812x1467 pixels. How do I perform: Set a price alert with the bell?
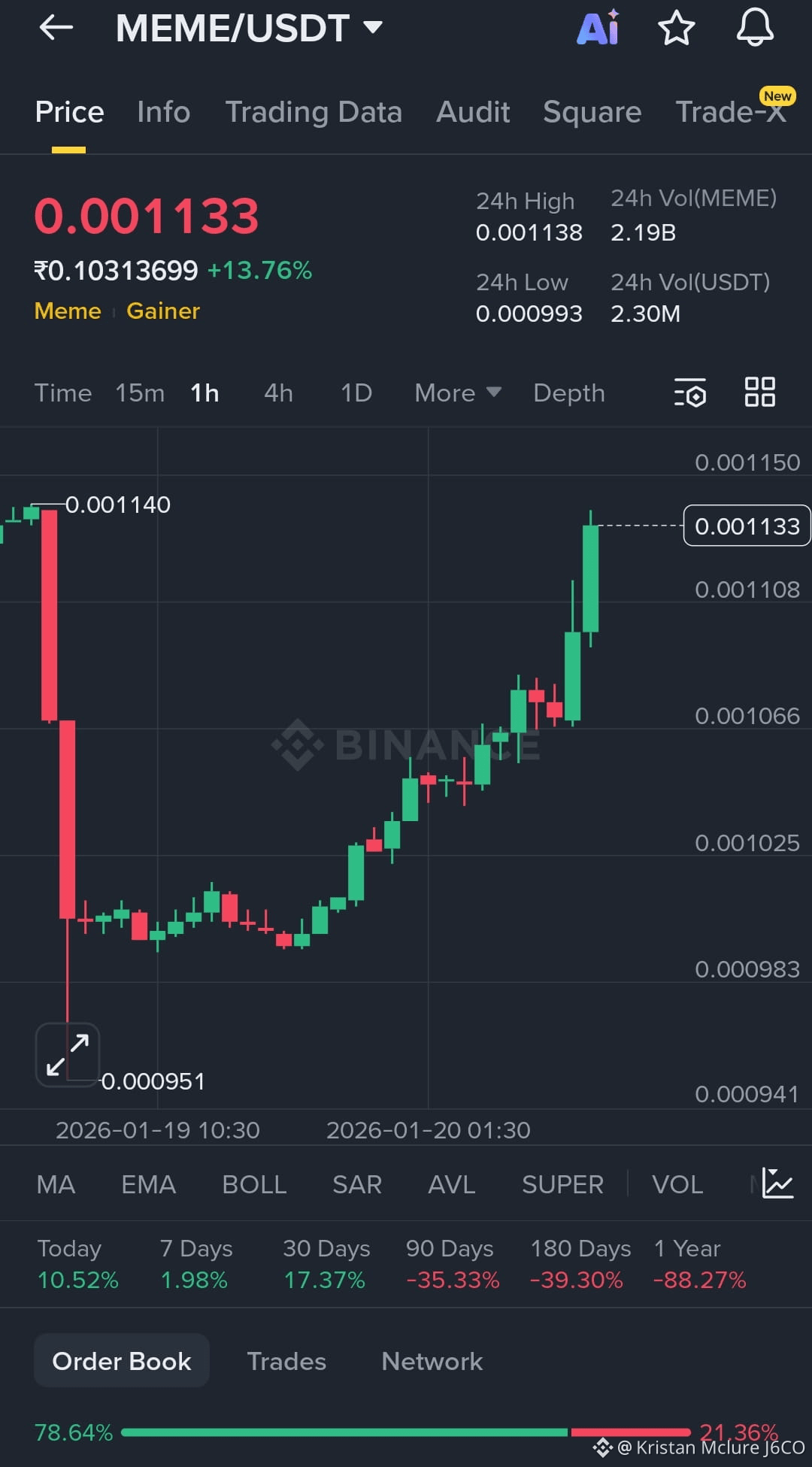(x=754, y=29)
